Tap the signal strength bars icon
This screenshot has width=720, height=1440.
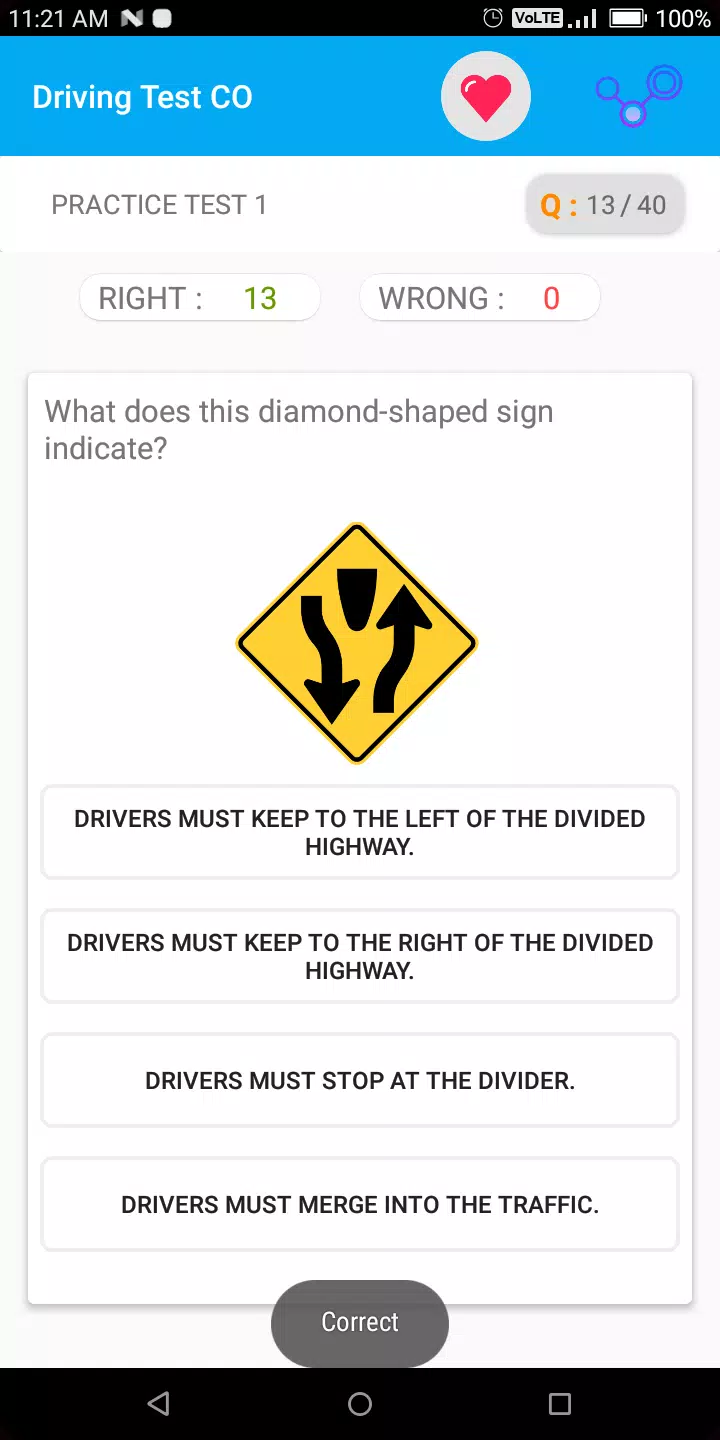coord(583,18)
